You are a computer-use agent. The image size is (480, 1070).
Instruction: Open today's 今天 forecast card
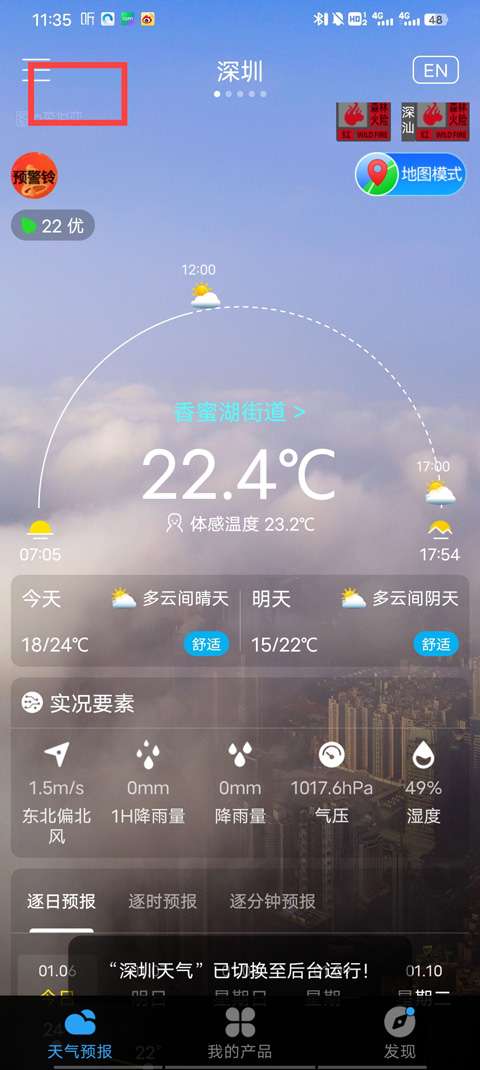(x=126, y=621)
